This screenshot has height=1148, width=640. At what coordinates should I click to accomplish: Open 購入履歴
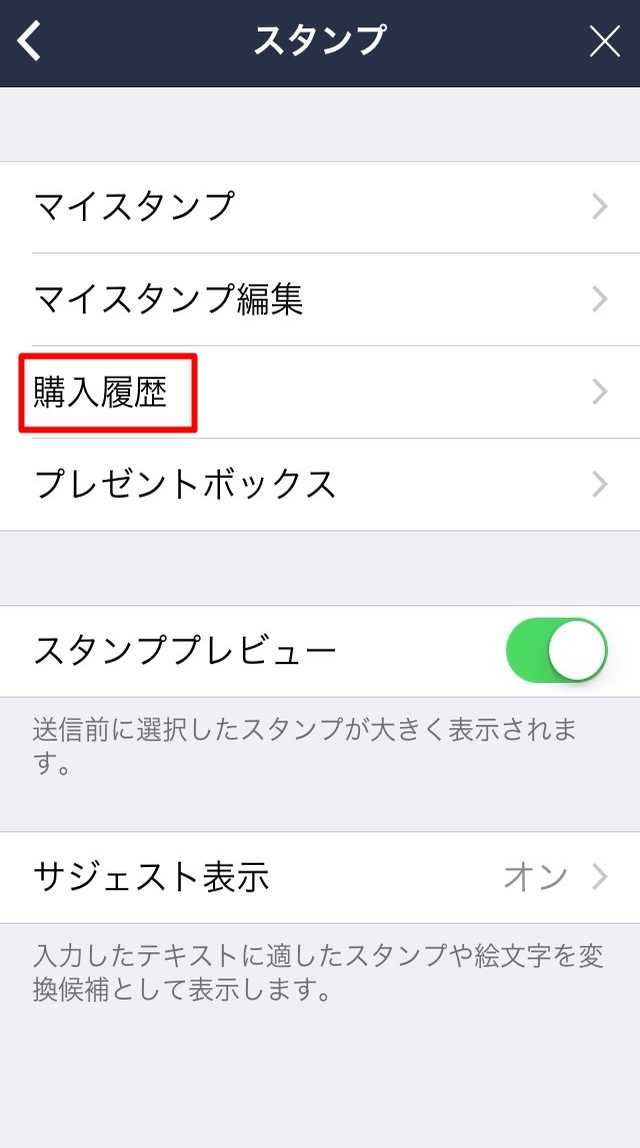point(320,392)
